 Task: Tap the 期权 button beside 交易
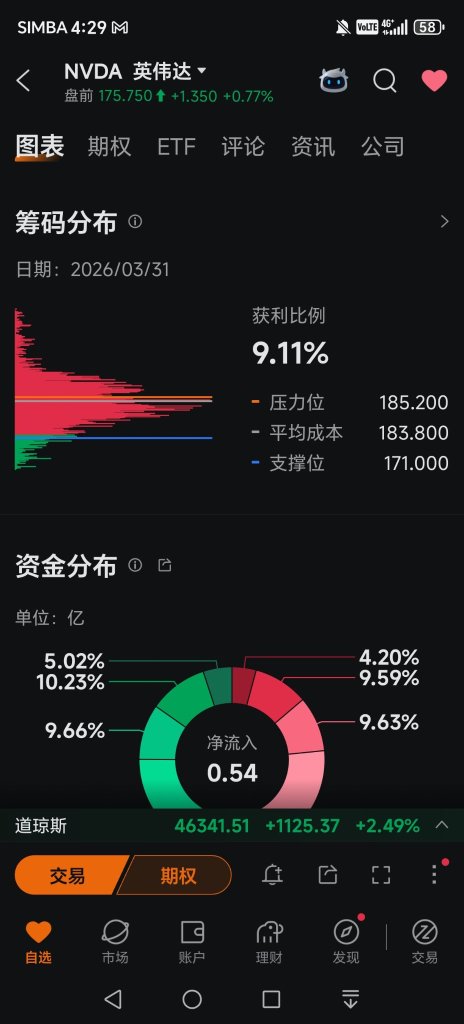pyautogui.click(x=176, y=875)
